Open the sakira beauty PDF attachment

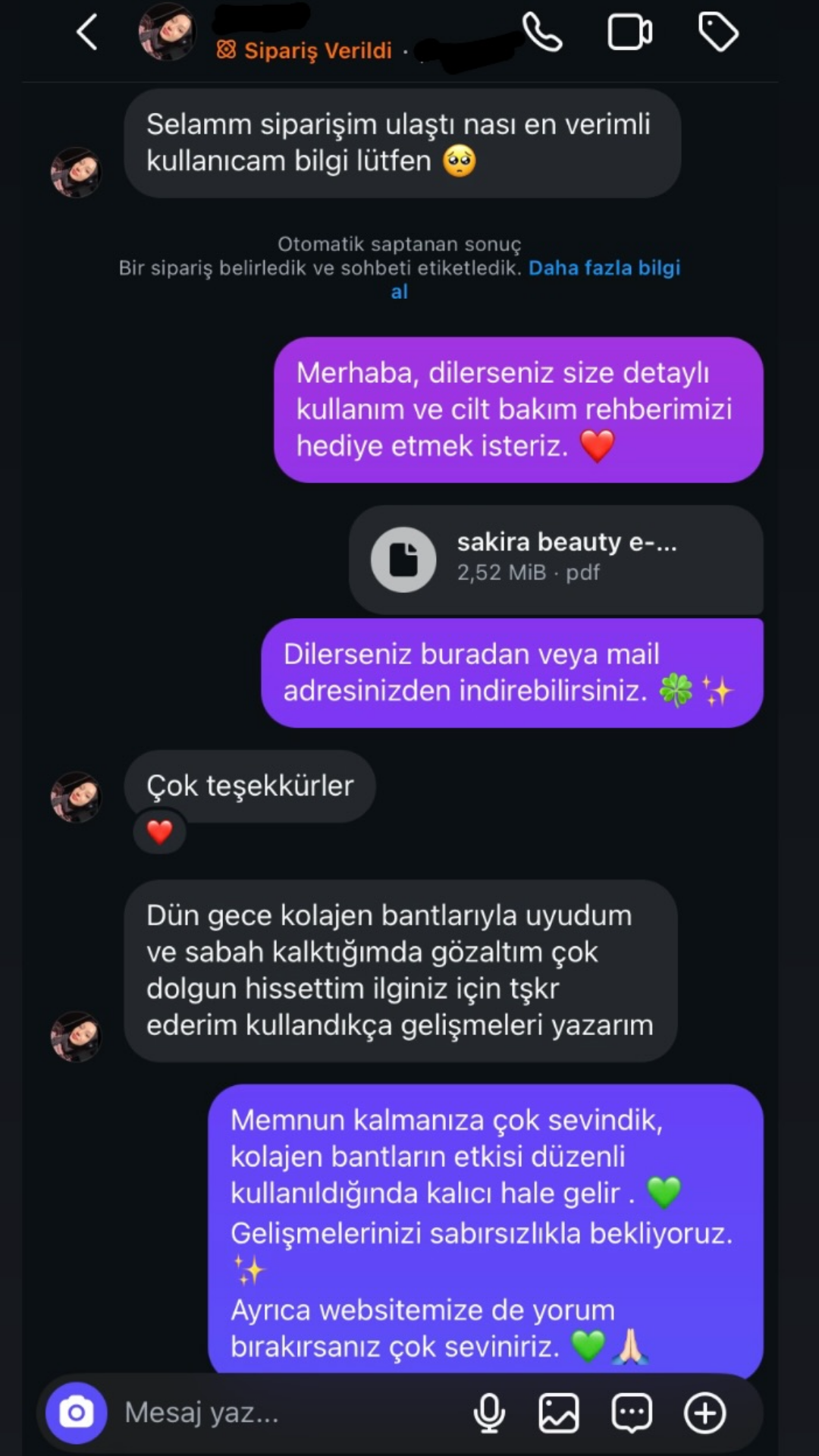click(x=556, y=559)
